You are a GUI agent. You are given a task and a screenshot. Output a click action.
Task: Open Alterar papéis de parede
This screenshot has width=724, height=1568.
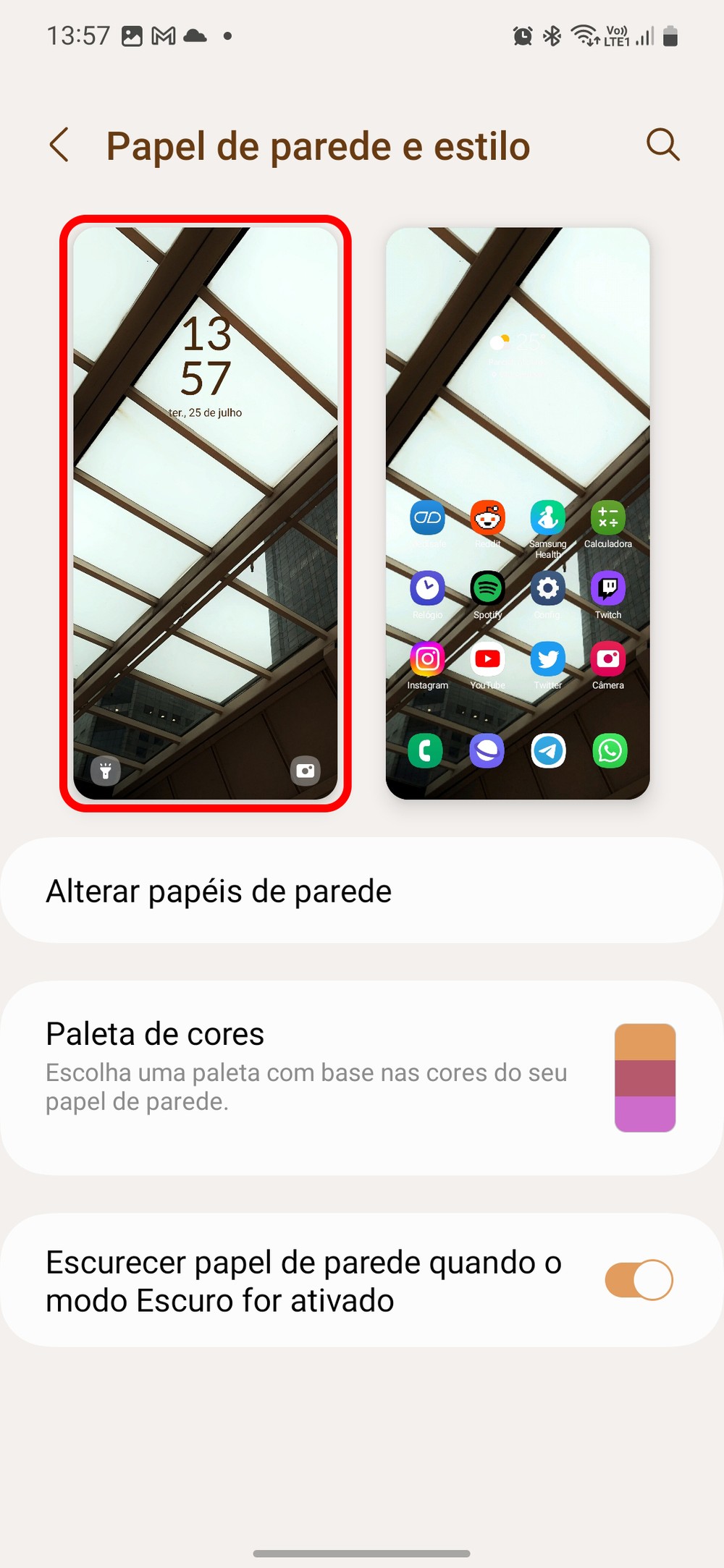pos(362,891)
